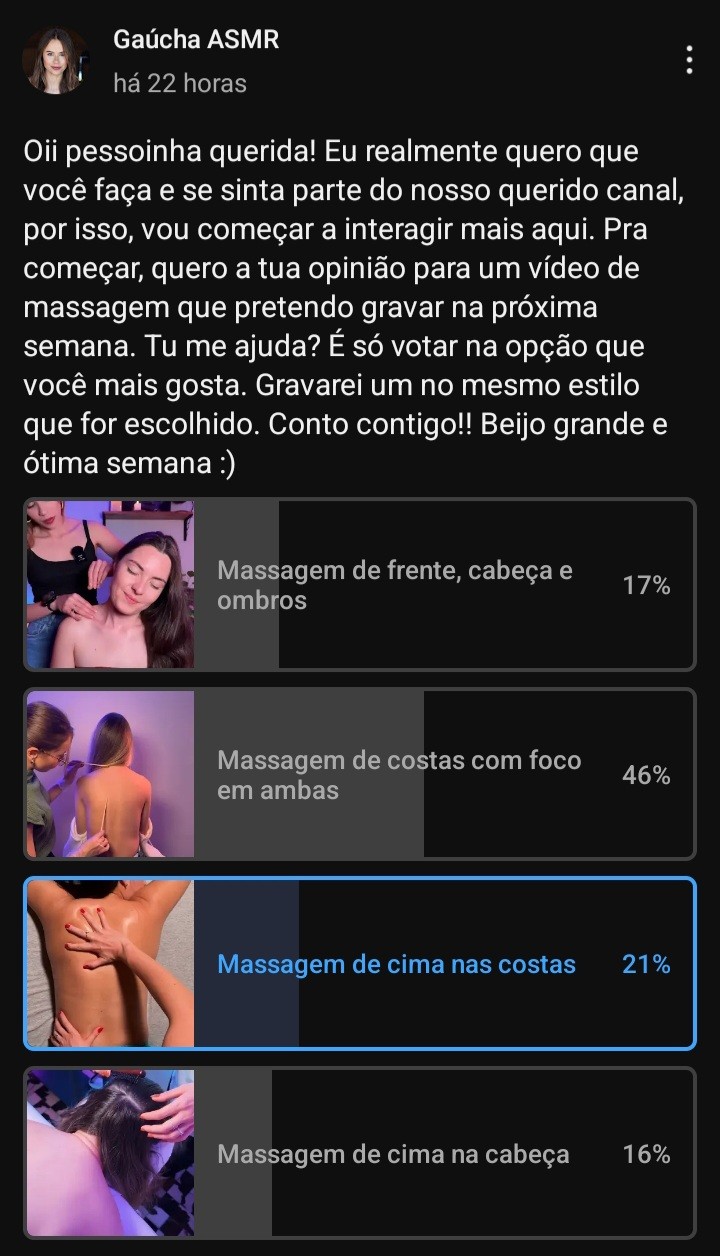Image resolution: width=720 pixels, height=1256 pixels.
Task: Vote for Massagem de frente, cabeça e ombros
Action: [360, 585]
